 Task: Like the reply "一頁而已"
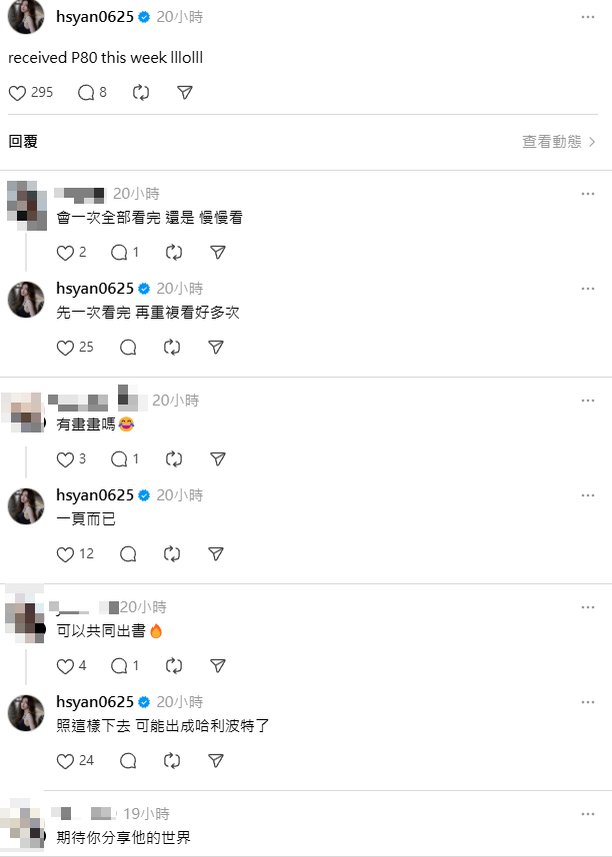[66, 553]
